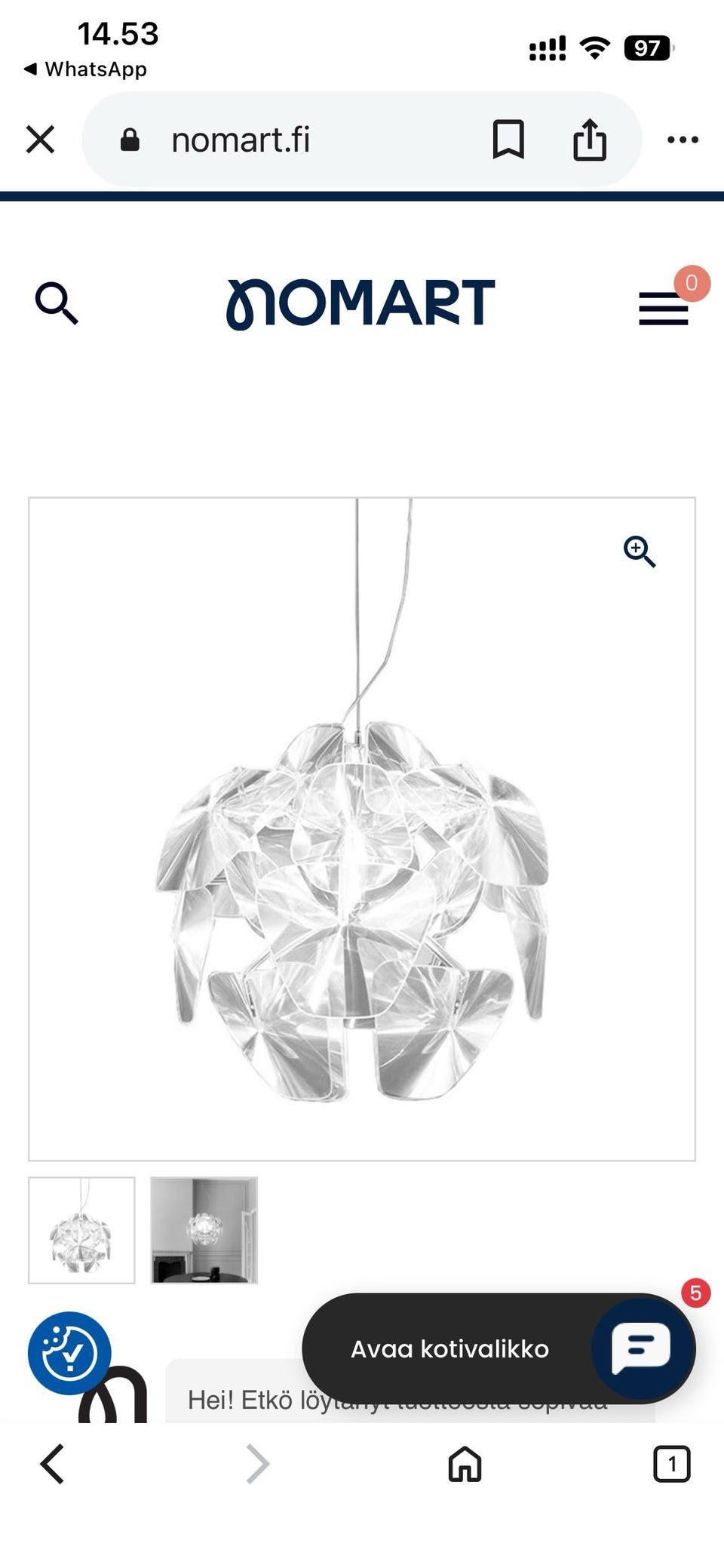Search the Nomart store

(x=57, y=303)
